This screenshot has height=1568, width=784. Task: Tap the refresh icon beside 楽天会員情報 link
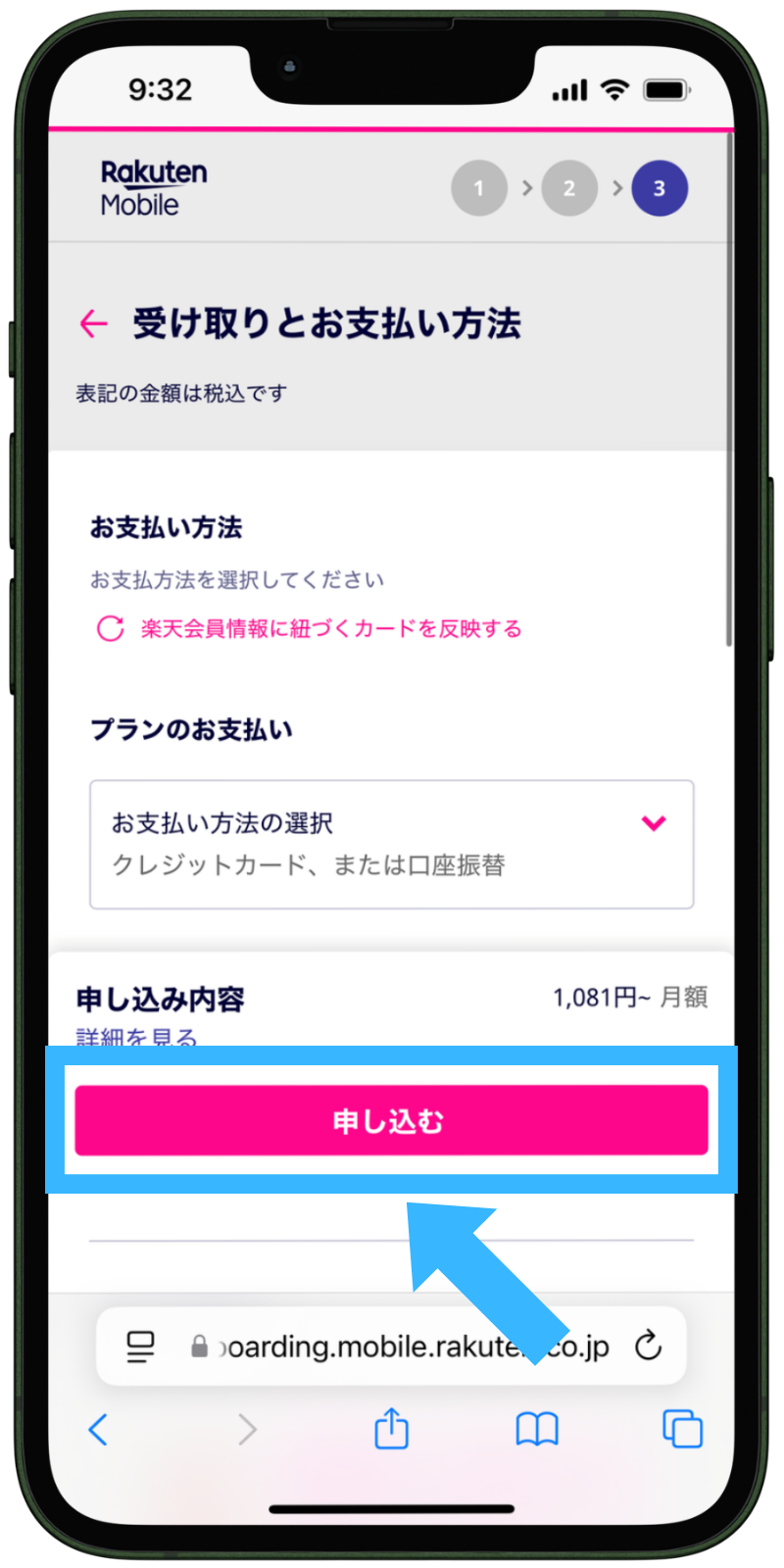pyautogui.click(x=111, y=629)
